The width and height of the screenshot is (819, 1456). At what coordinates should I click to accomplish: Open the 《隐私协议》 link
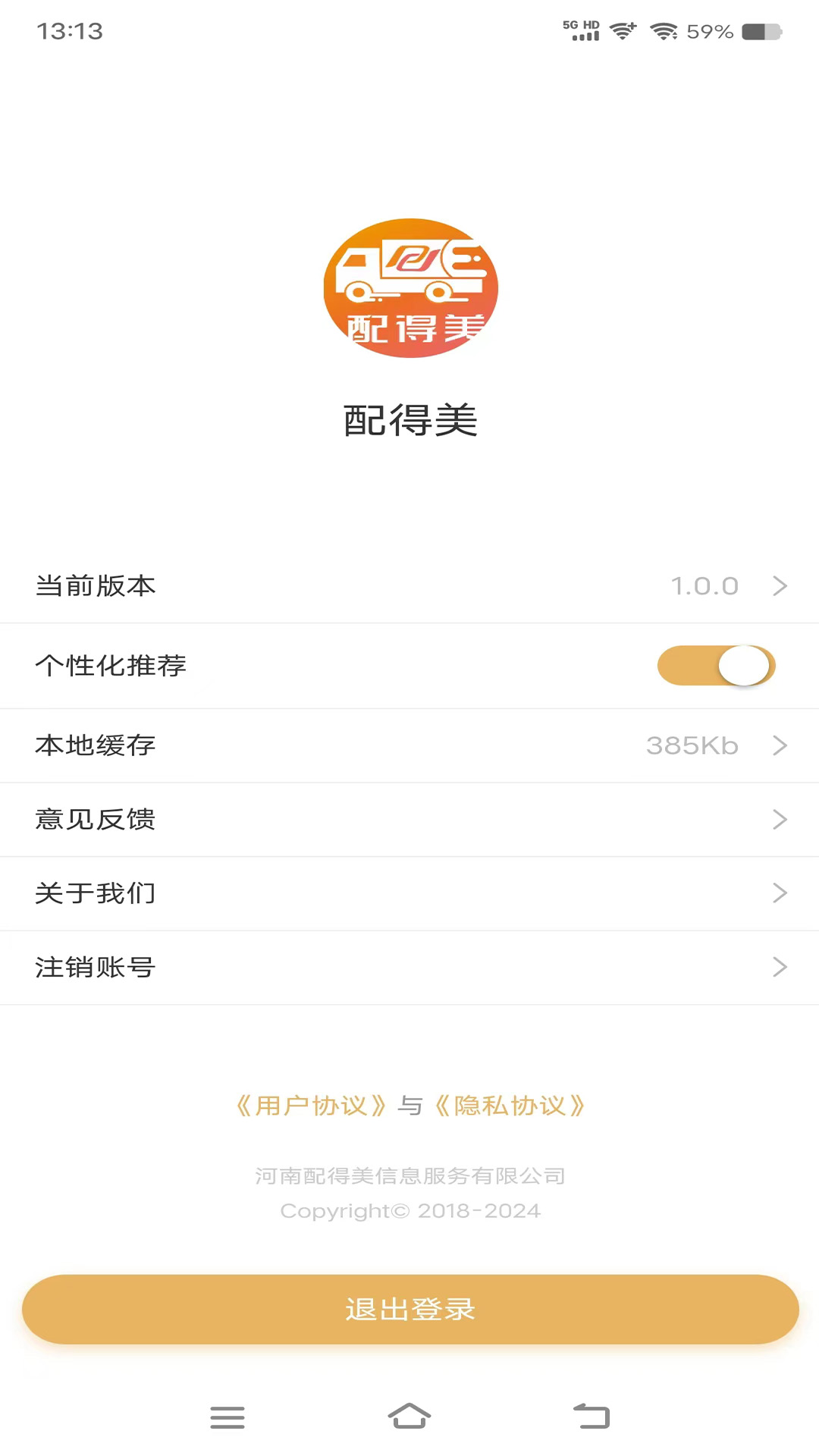coord(510,1106)
